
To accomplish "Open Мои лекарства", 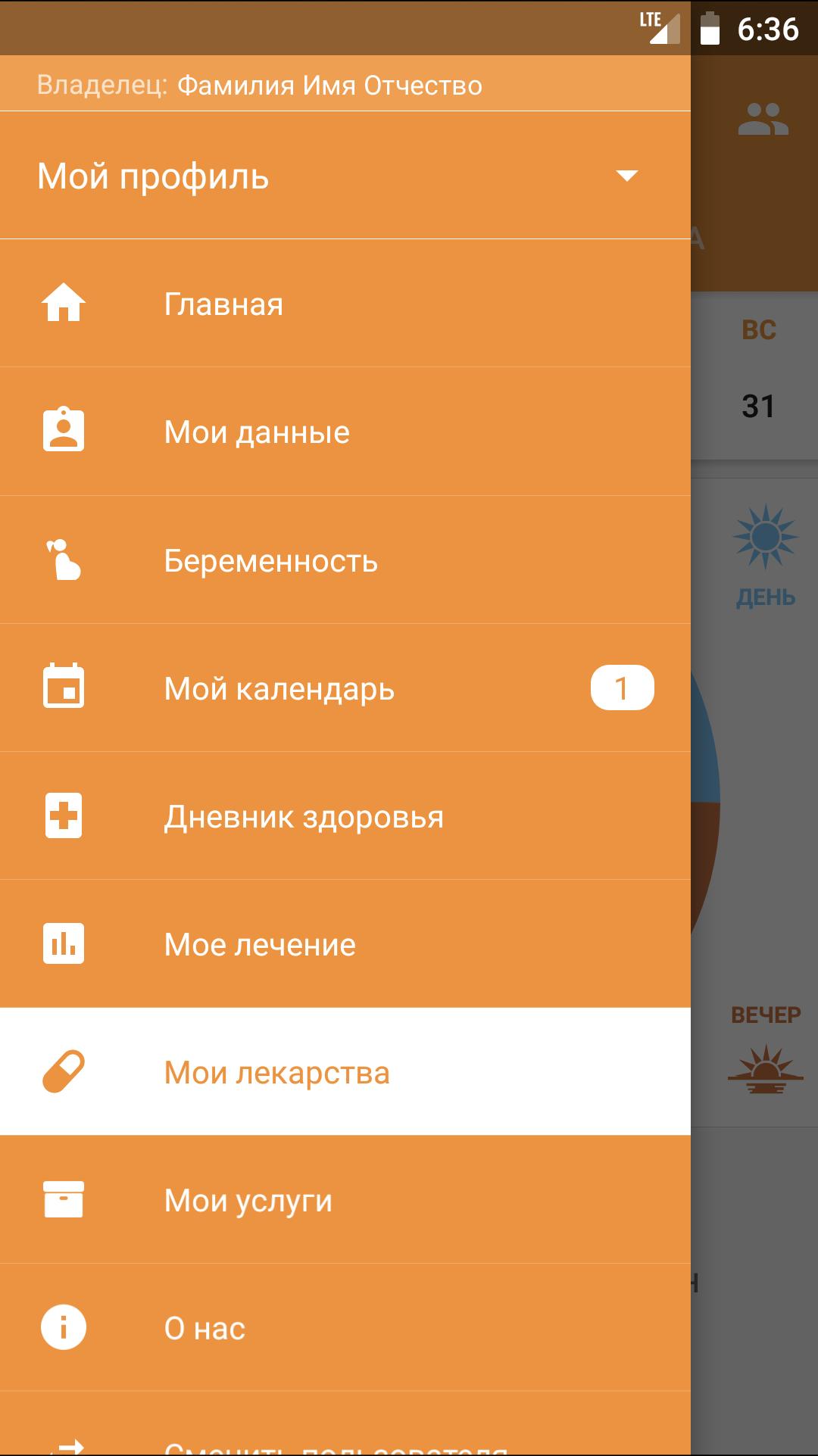I will click(x=345, y=1071).
